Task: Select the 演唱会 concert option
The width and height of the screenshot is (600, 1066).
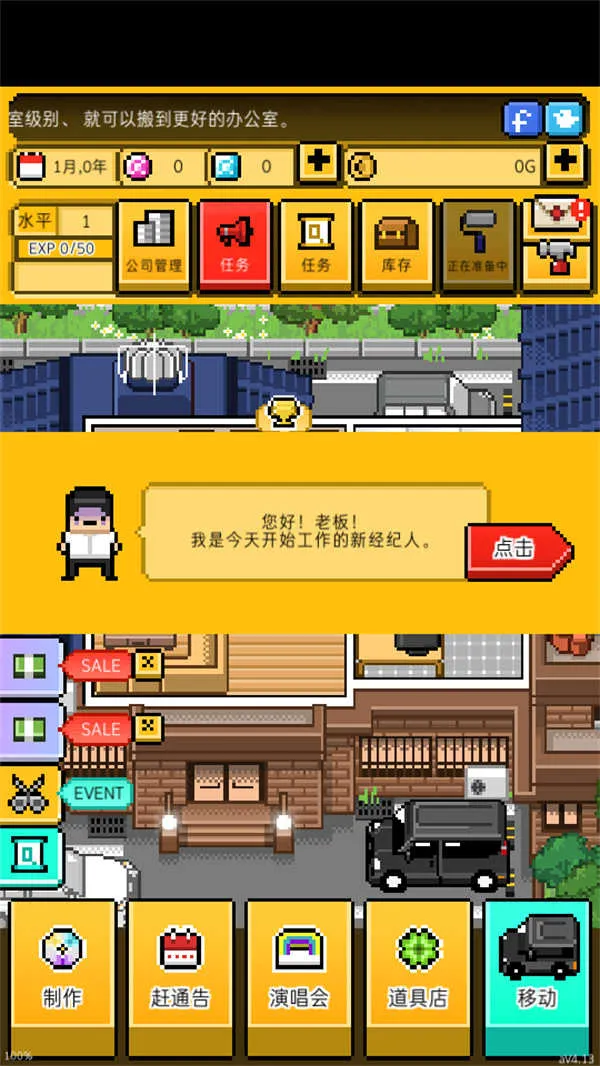Action: click(299, 970)
